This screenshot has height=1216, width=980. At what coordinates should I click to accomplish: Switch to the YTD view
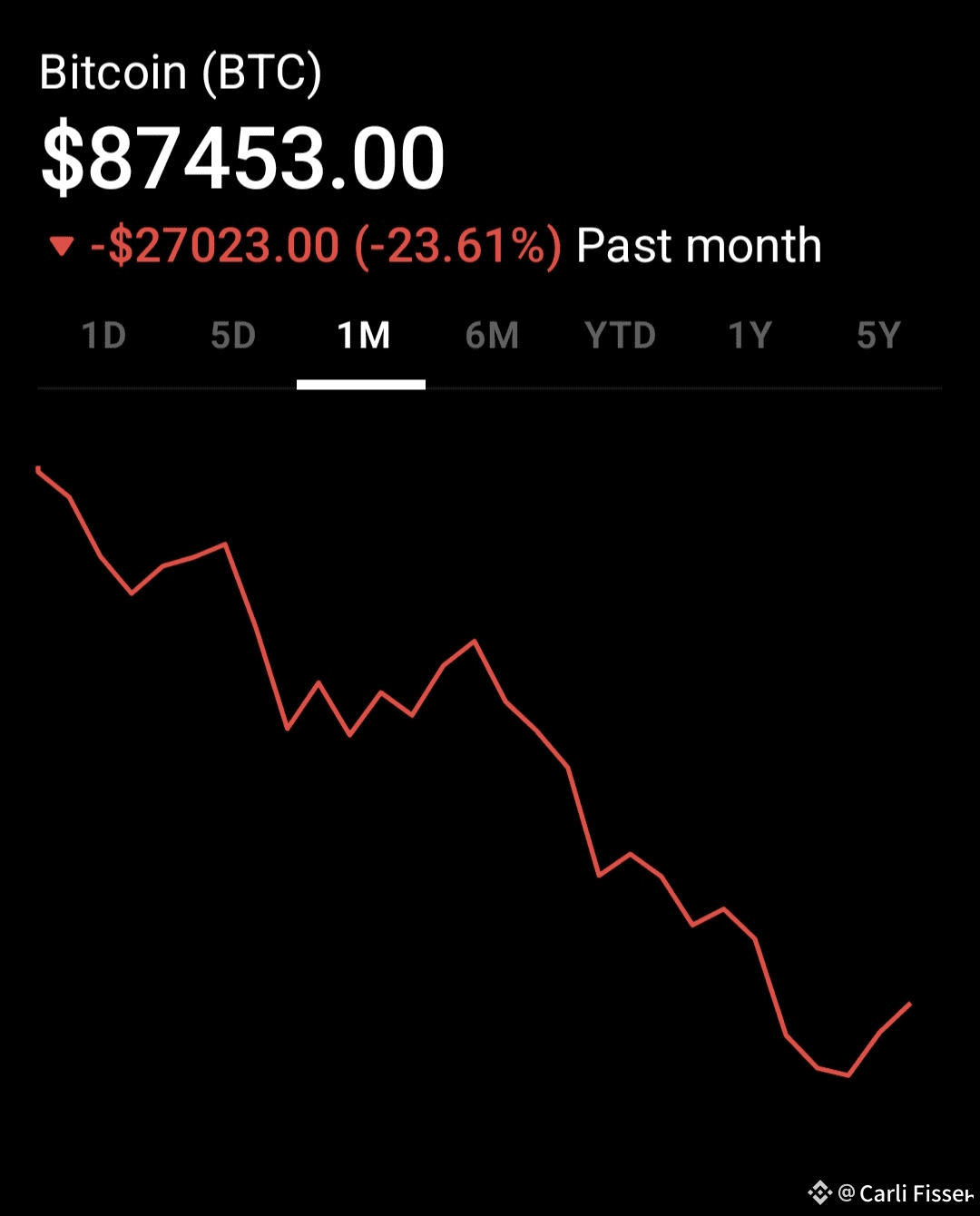621,336
